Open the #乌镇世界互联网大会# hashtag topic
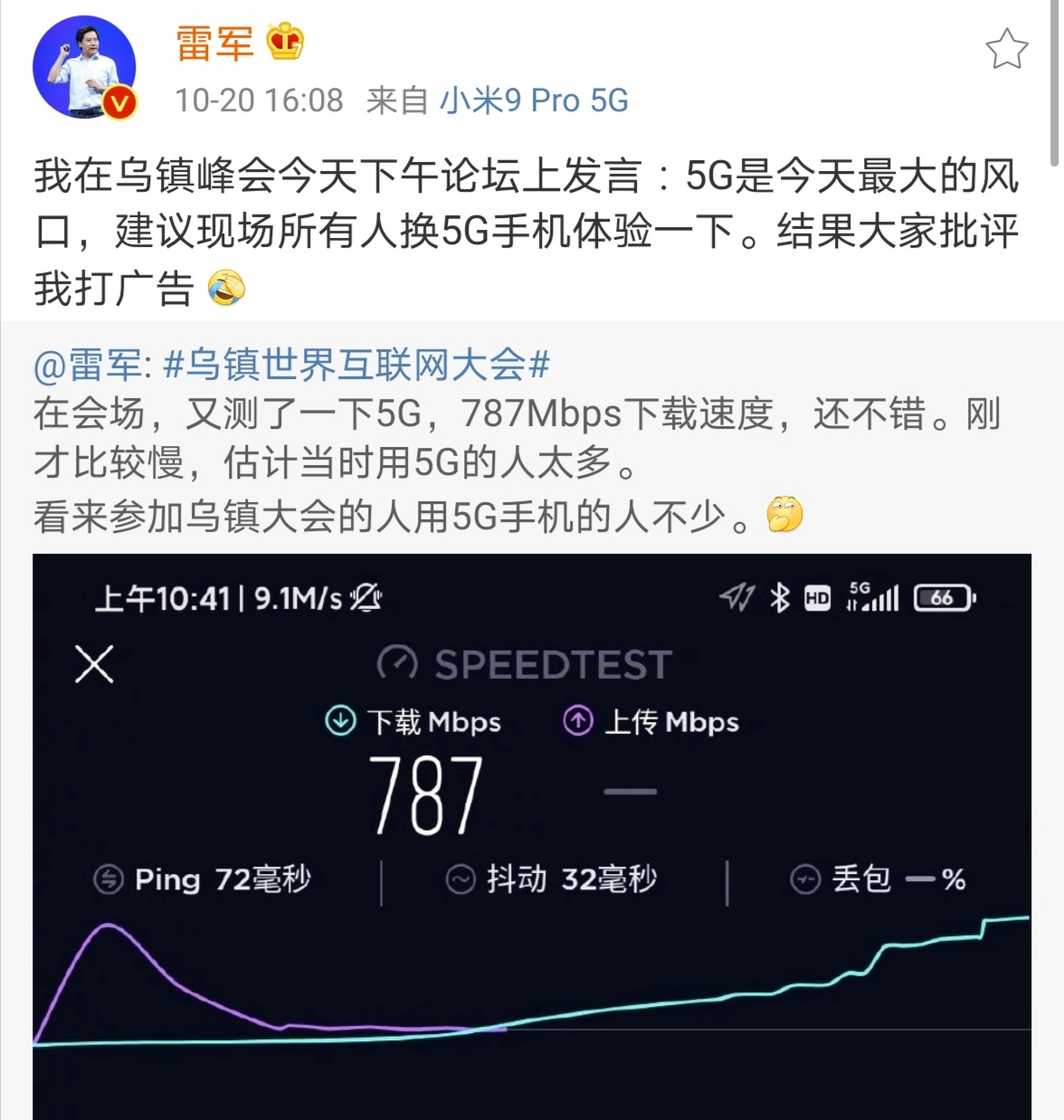The image size is (1064, 1120). (x=356, y=365)
